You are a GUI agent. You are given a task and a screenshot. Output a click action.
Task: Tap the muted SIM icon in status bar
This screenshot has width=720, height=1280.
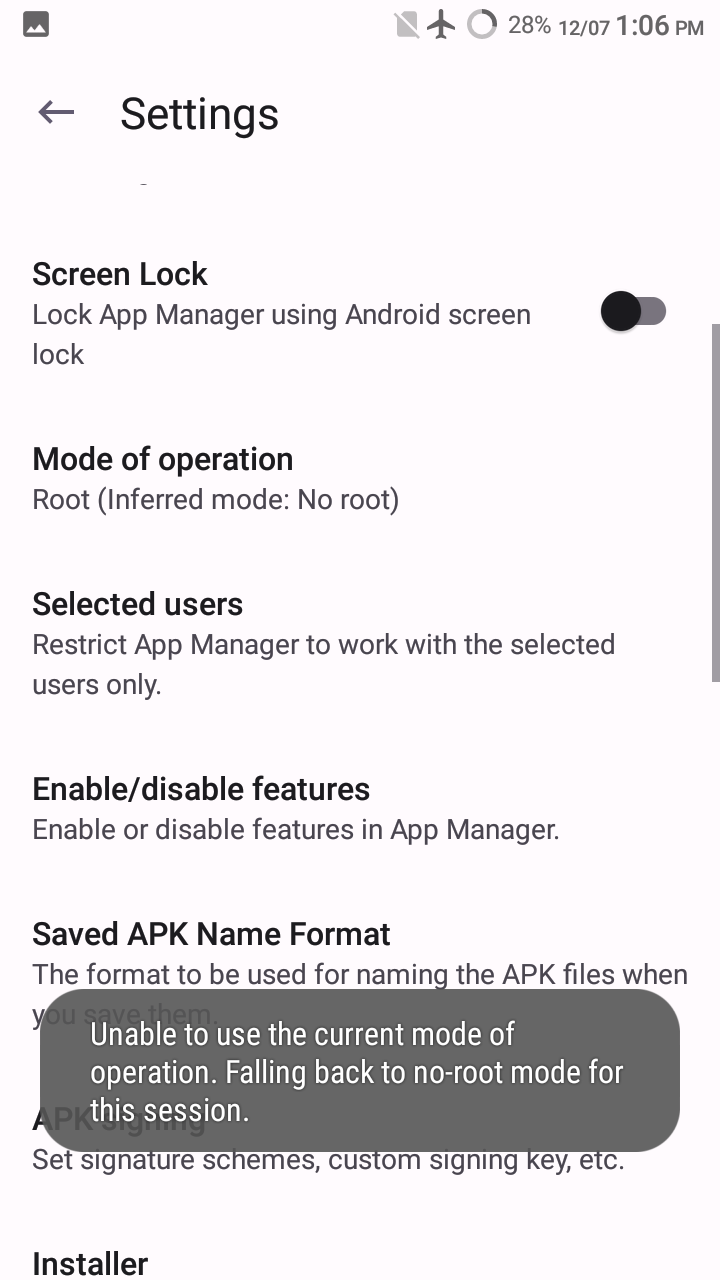coord(405,25)
